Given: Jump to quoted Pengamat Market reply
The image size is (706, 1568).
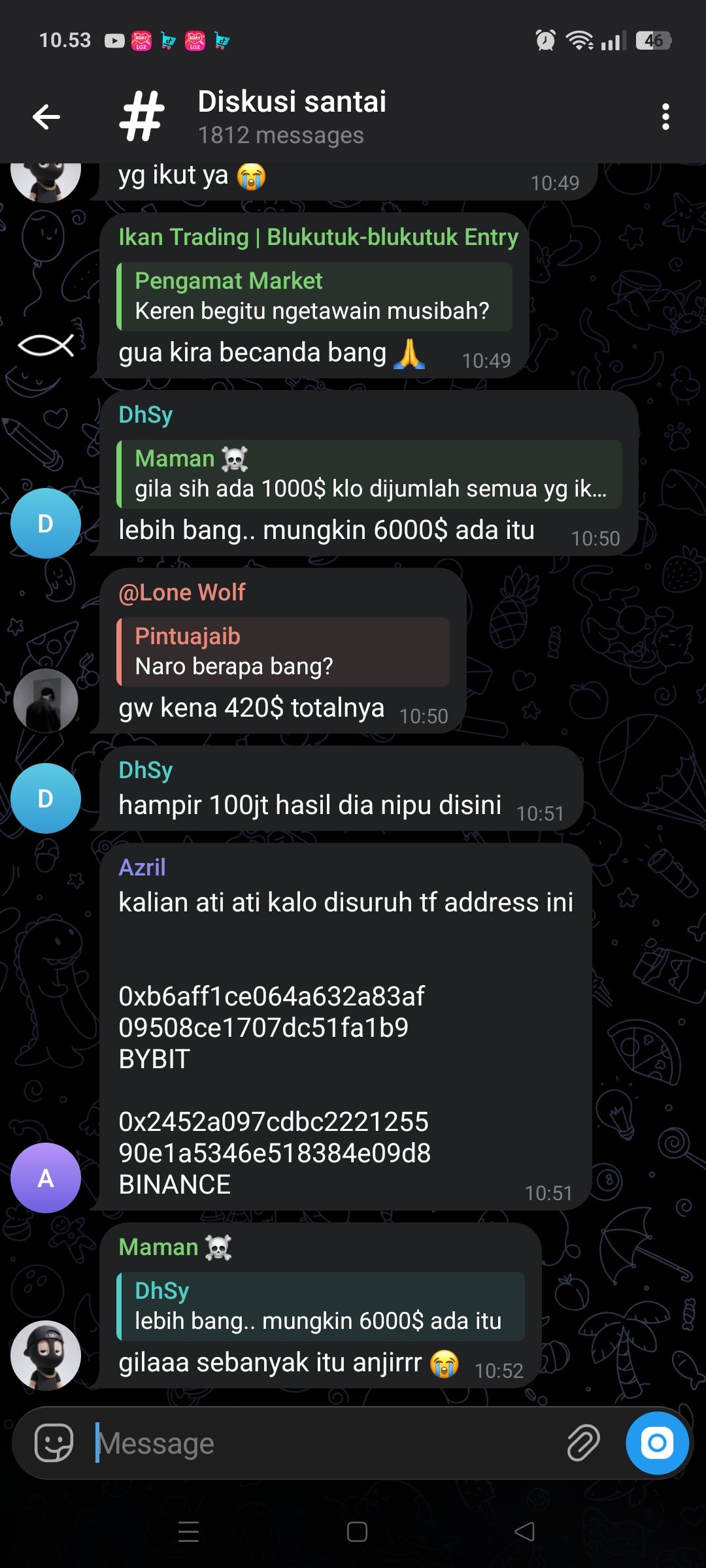Looking at the screenshot, I should coord(314,297).
